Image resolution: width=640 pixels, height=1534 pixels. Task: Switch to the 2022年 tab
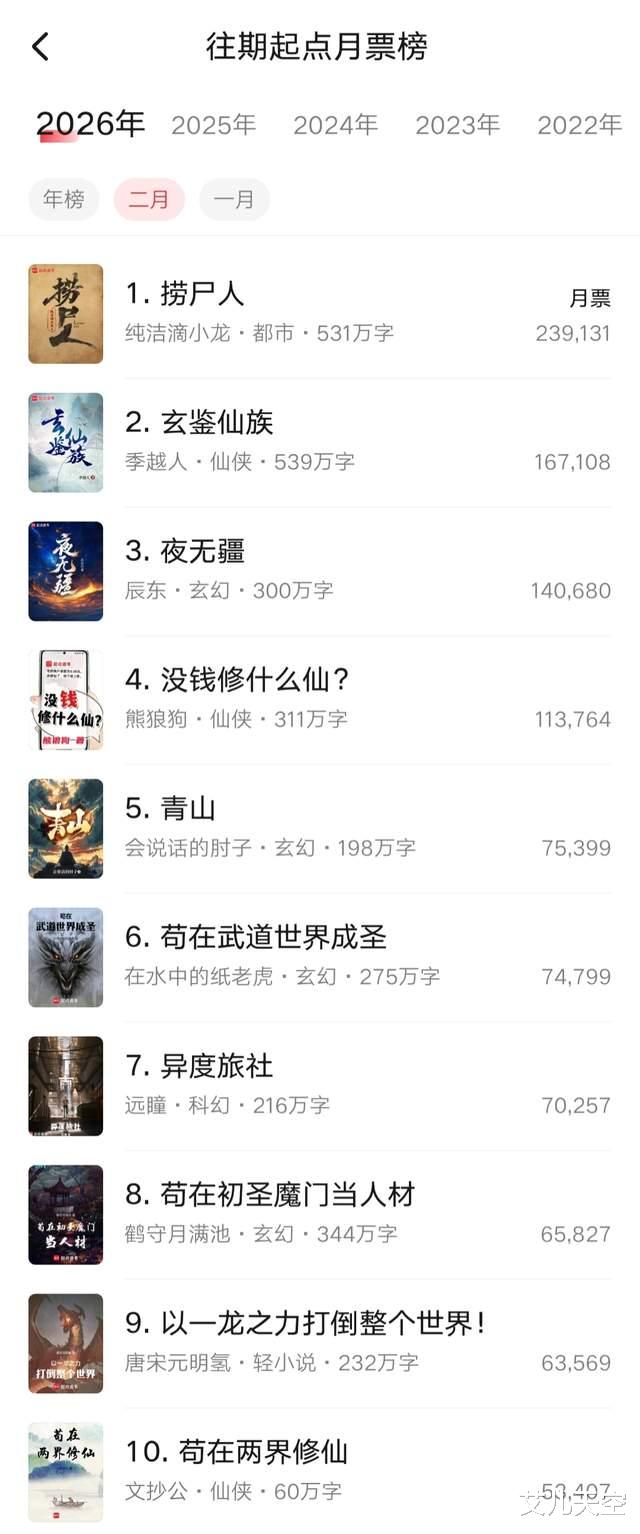579,125
